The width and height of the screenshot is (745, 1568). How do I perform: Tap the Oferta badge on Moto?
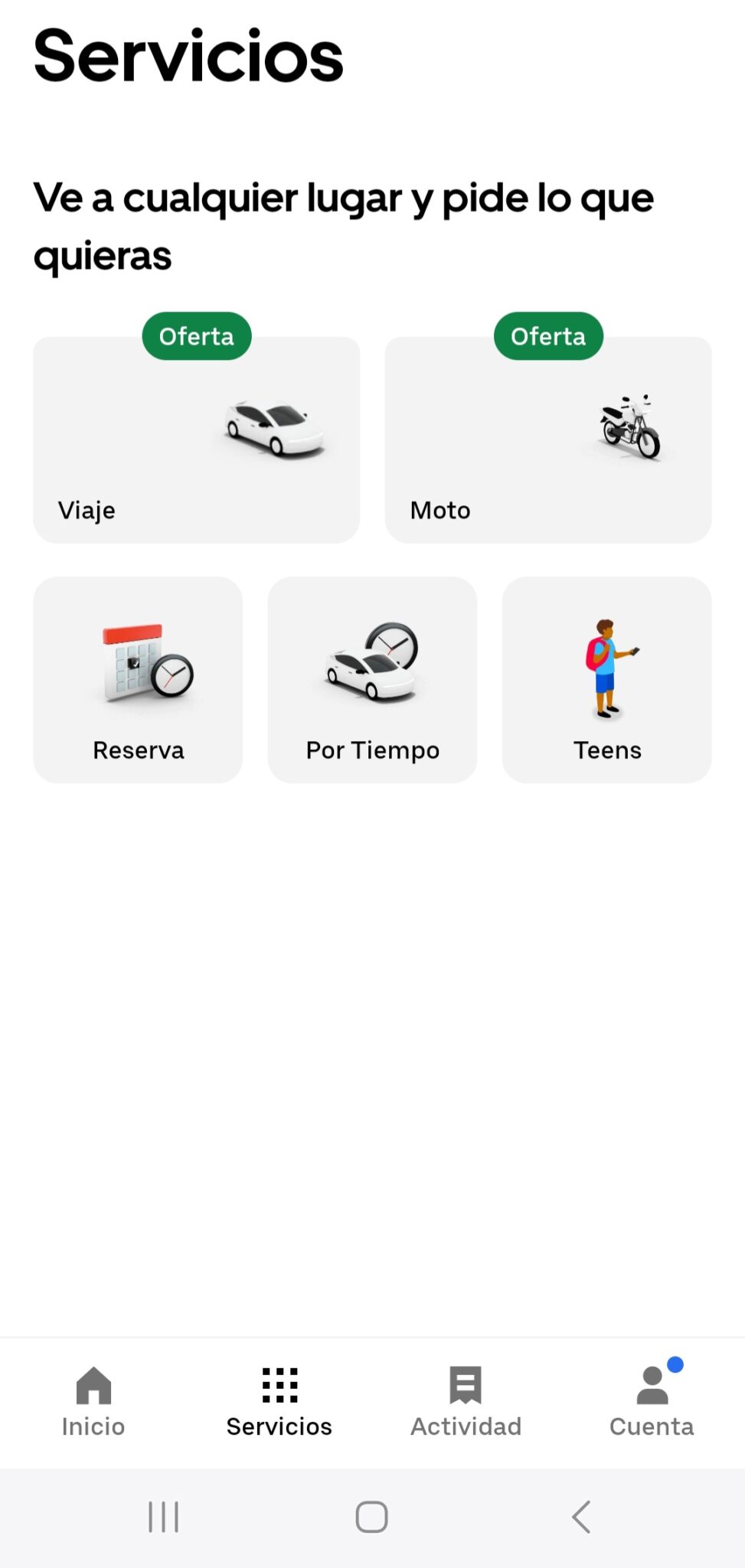click(548, 335)
